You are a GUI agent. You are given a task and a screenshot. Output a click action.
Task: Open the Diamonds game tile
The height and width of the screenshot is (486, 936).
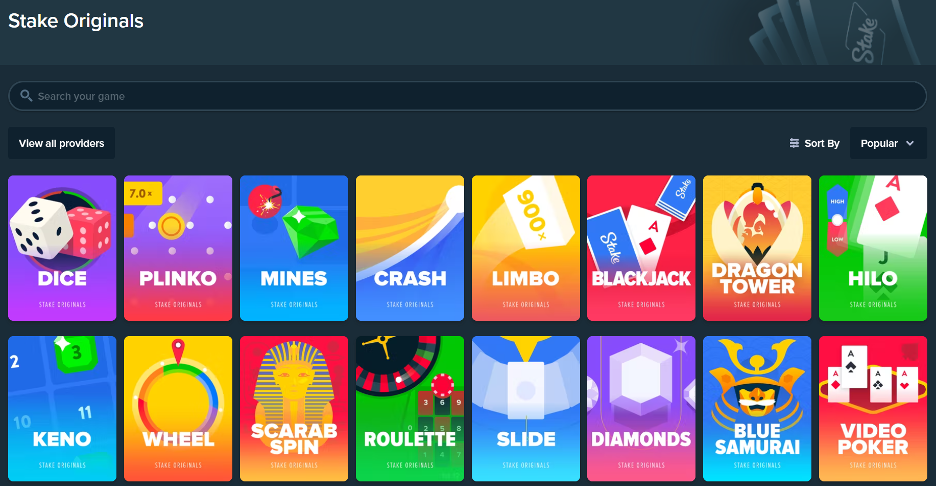pyautogui.click(x=641, y=408)
